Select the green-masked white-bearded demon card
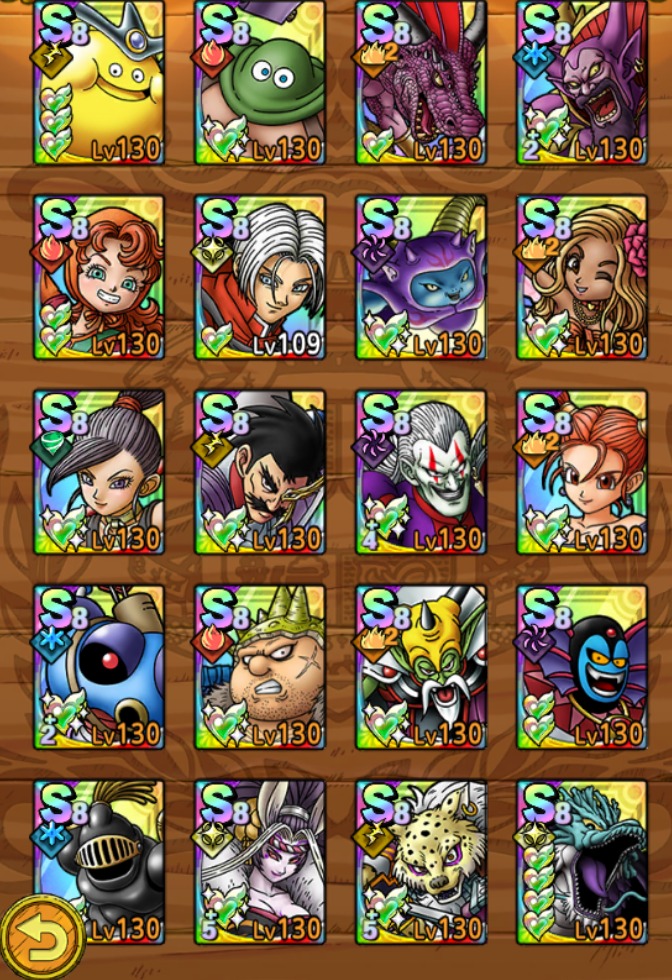This screenshot has width=672, height=980. (421, 667)
